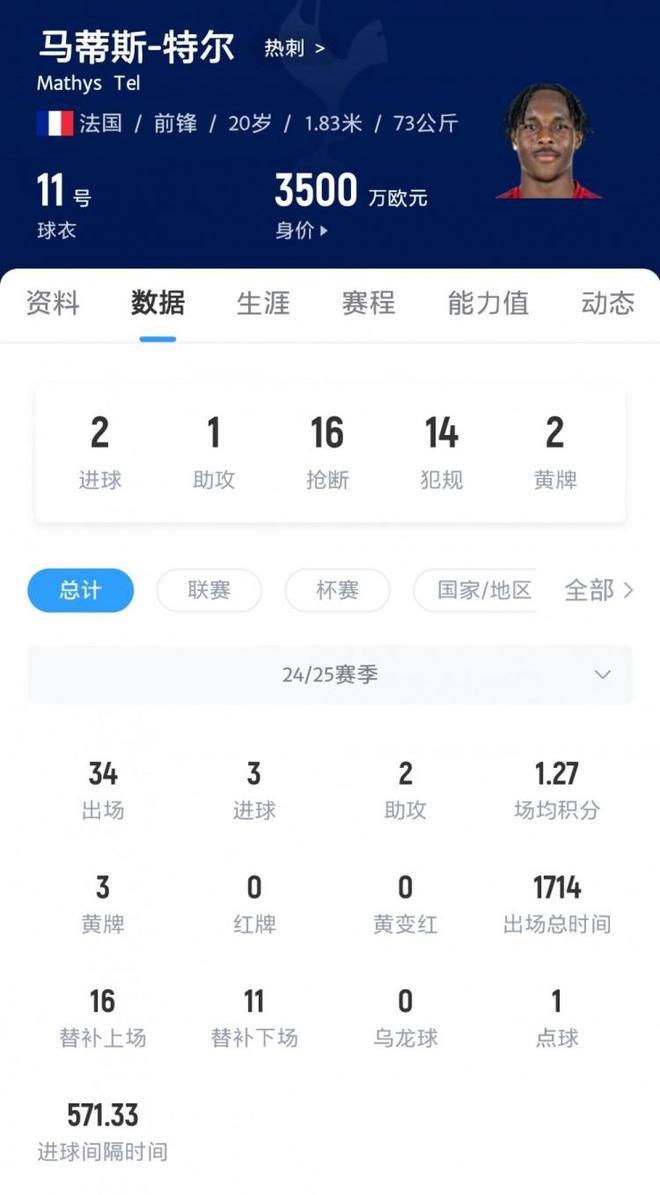Open the 热刺 team link
Screen dimensions: 660x1195
coord(294,48)
